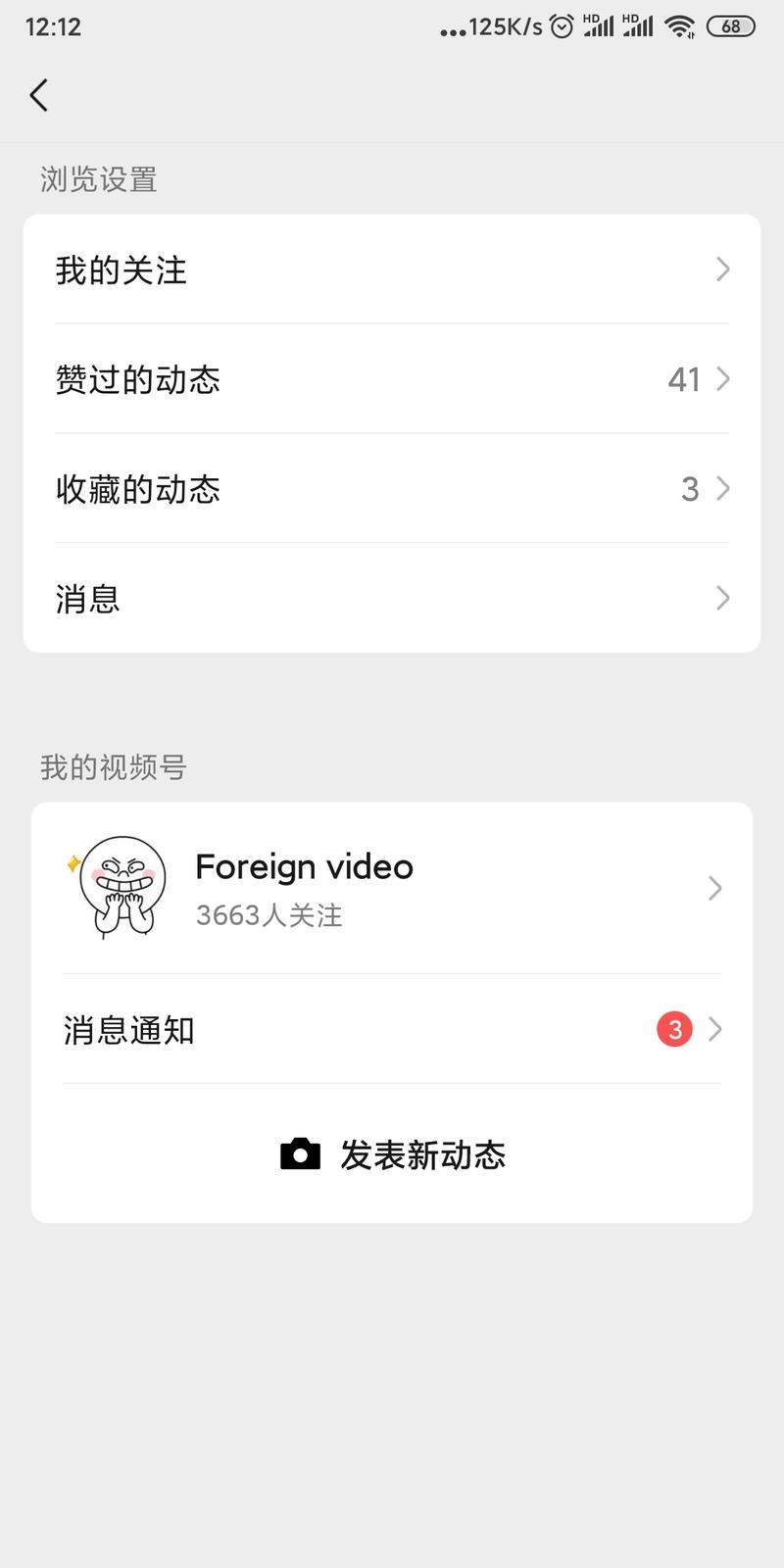This screenshot has height=1568, width=784.
Task: Tap the Wi-Fi icon in the status bar
Action: (681, 25)
